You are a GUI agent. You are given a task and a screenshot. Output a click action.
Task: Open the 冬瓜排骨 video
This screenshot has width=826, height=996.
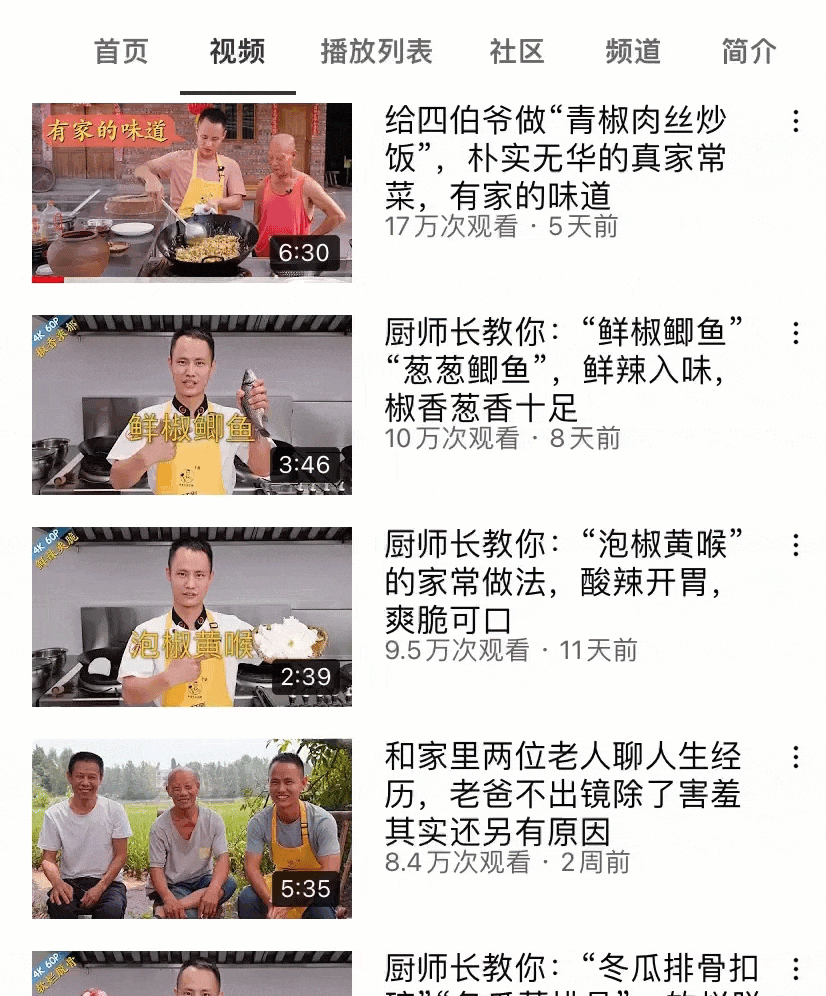point(192,974)
